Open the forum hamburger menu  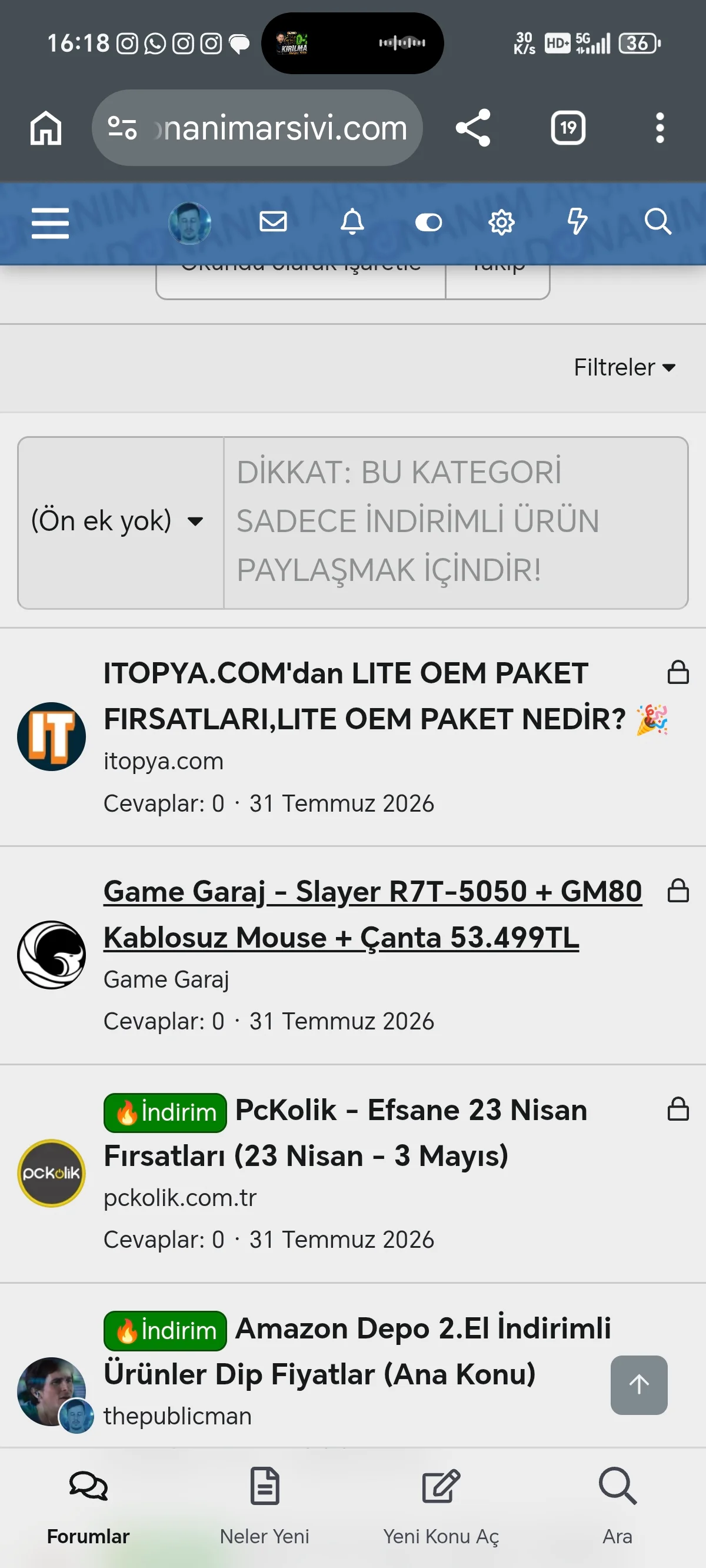[50, 223]
